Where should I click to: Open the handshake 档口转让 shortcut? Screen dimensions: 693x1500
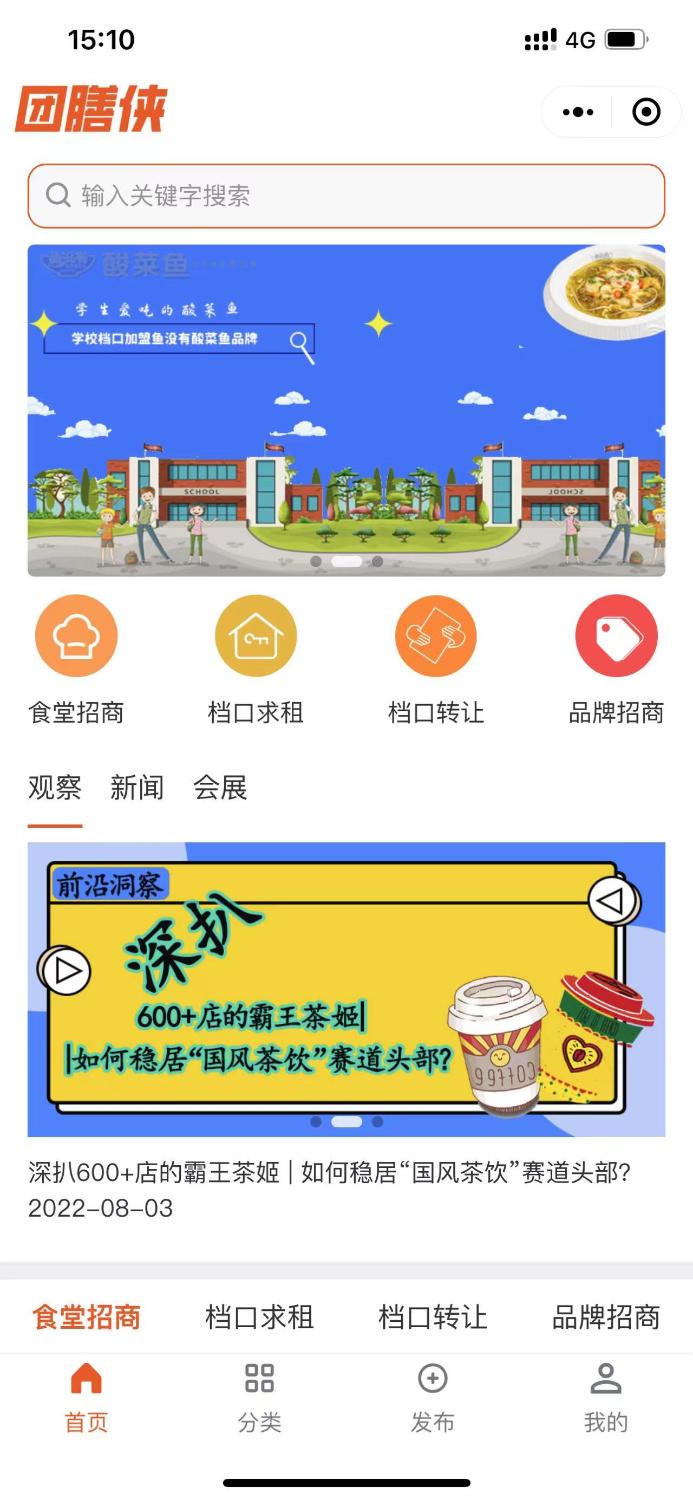click(436, 637)
